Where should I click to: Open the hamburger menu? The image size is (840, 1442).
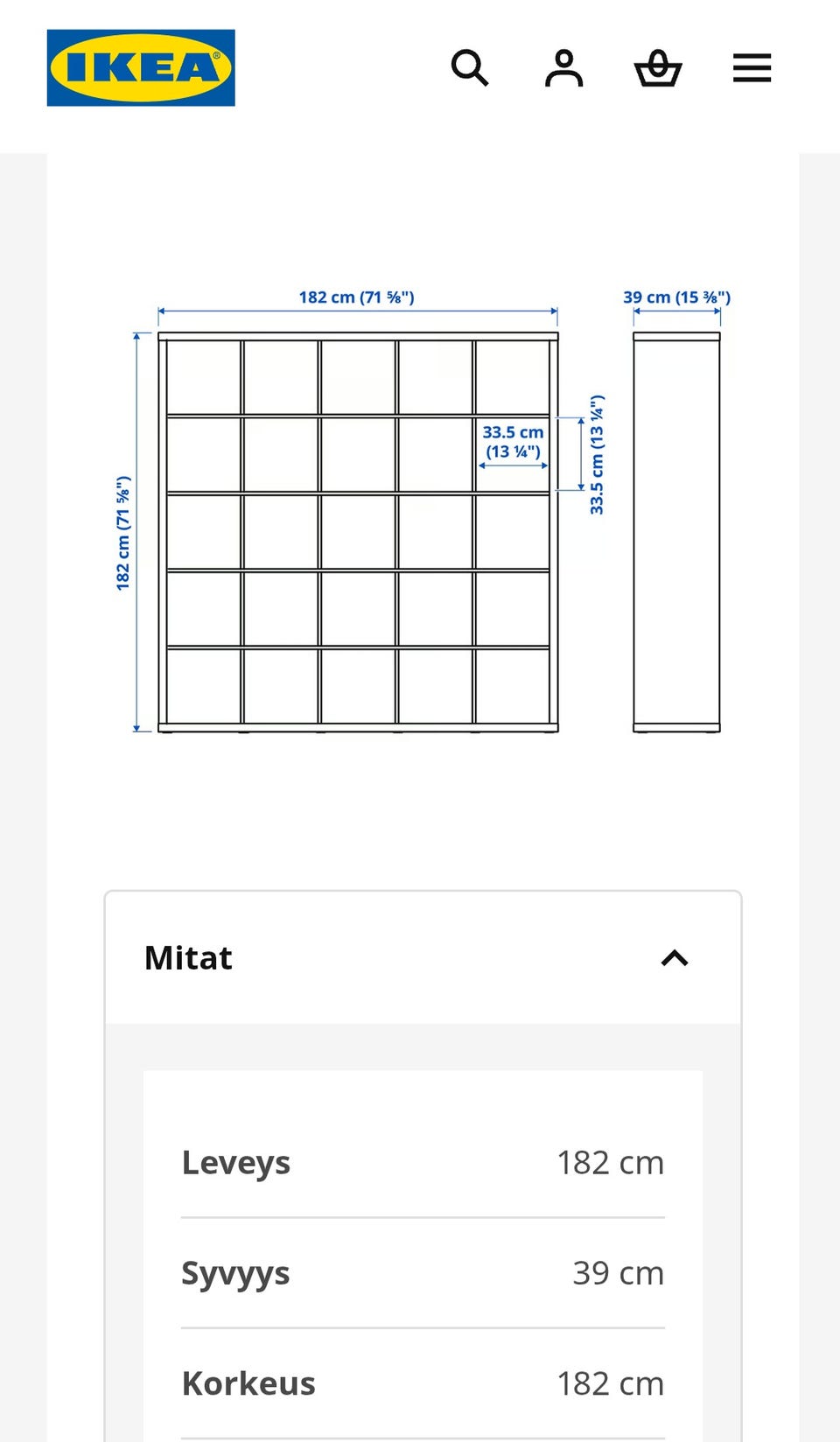coord(752,67)
